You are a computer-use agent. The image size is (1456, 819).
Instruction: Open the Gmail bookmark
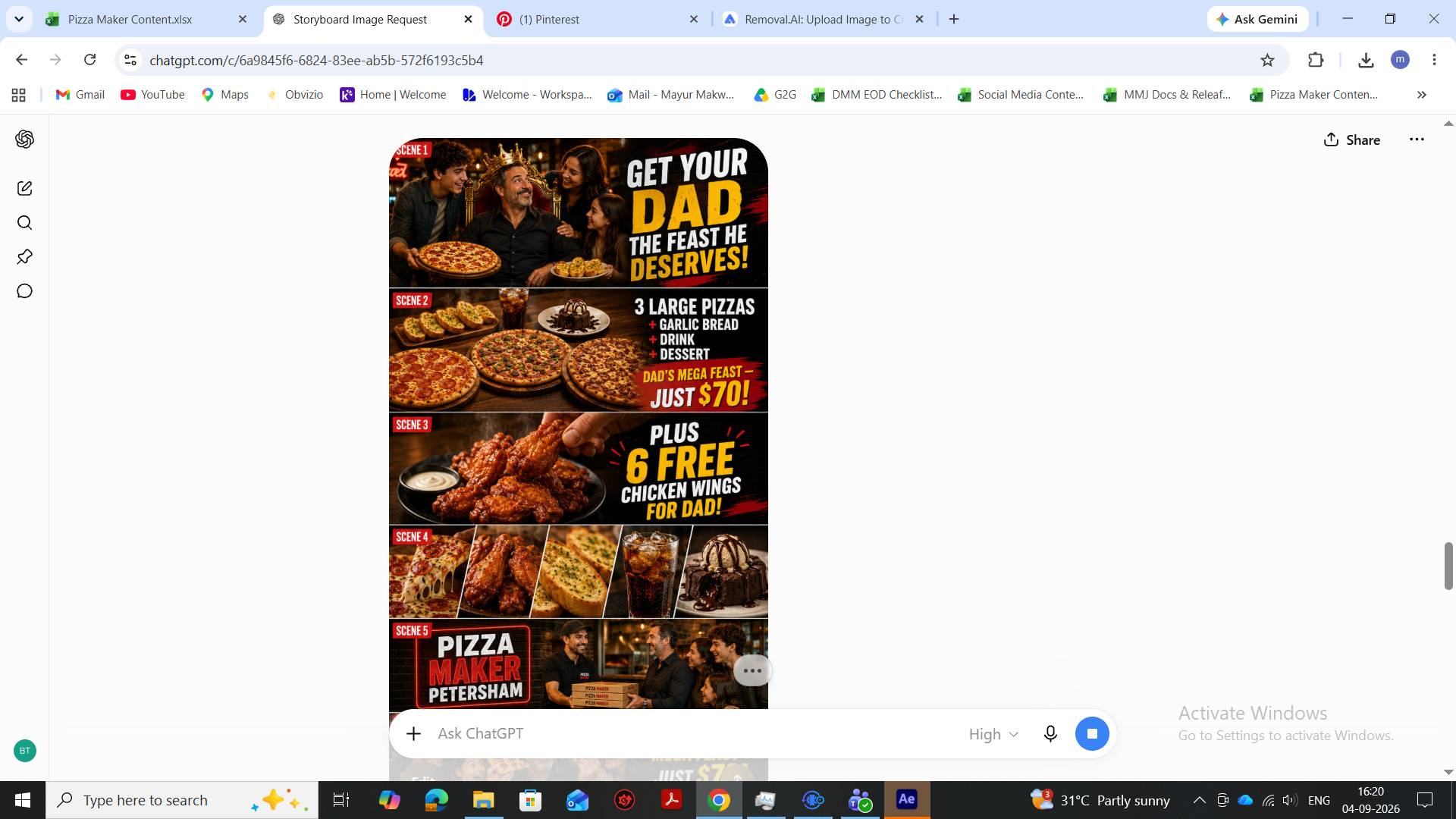tap(80, 95)
